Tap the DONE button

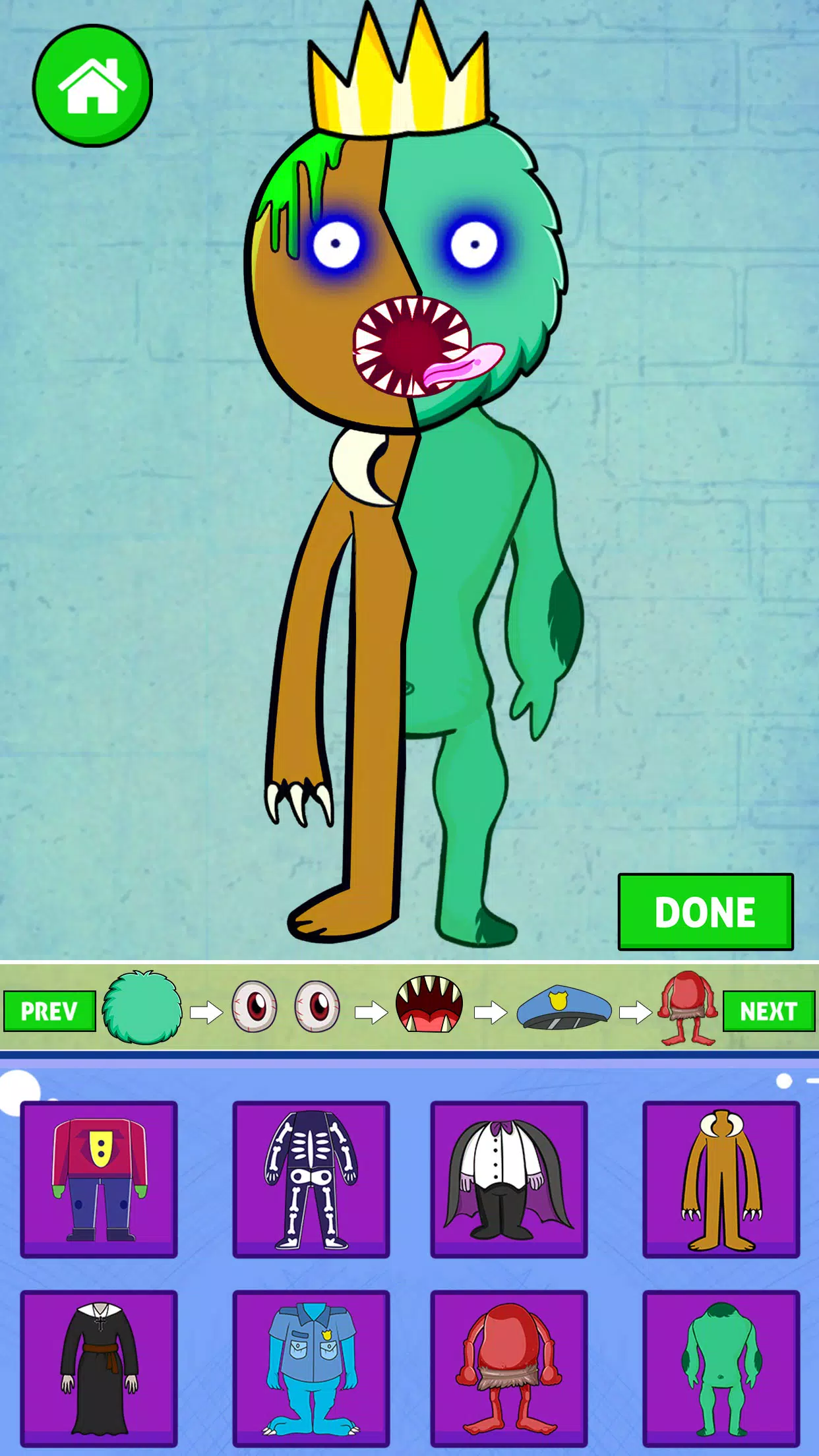pos(705,912)
